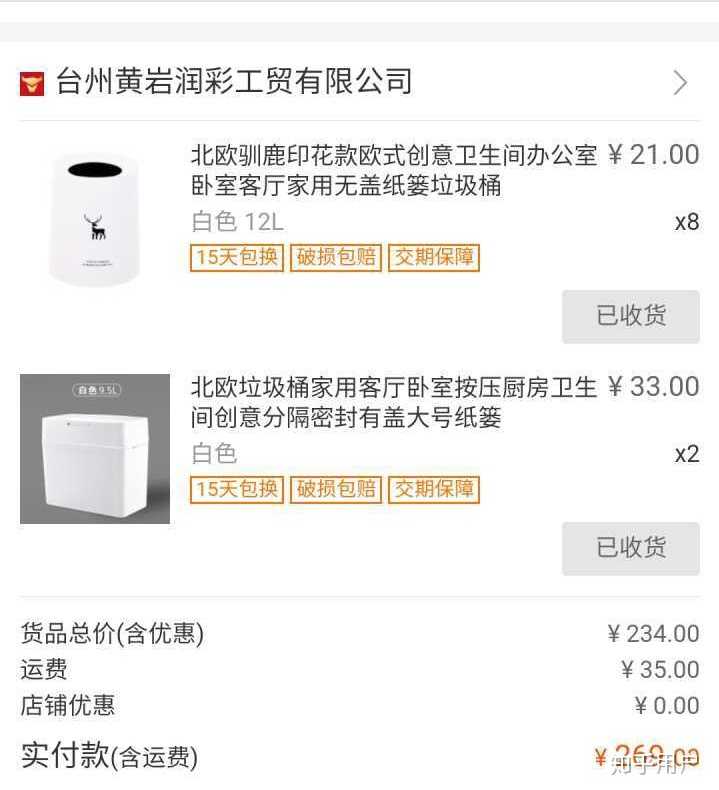This screenshot has height=790, width=719.
Task: Tap 已收货 for the ¥33.00 trash can
Action: point(630,548)
